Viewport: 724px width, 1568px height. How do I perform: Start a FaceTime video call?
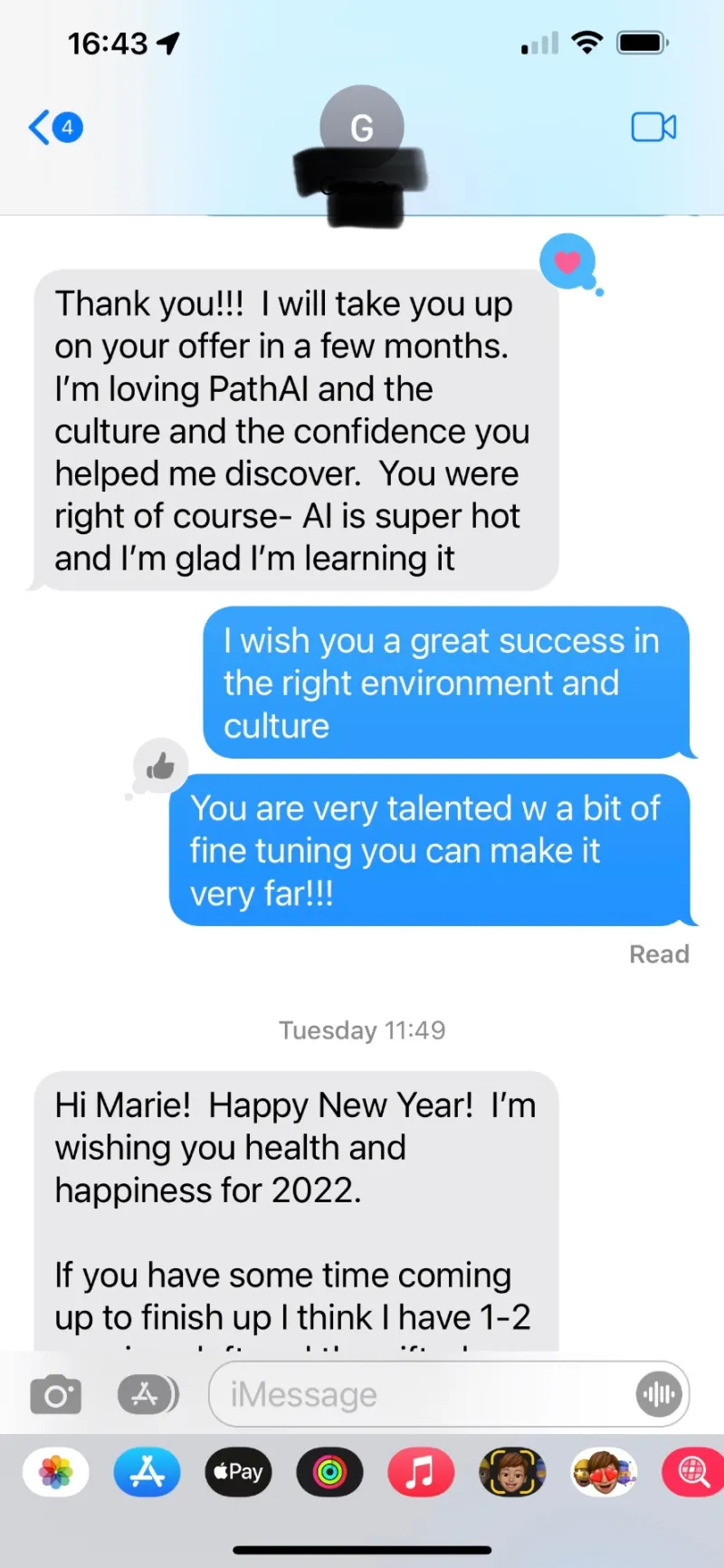point(653,127)
